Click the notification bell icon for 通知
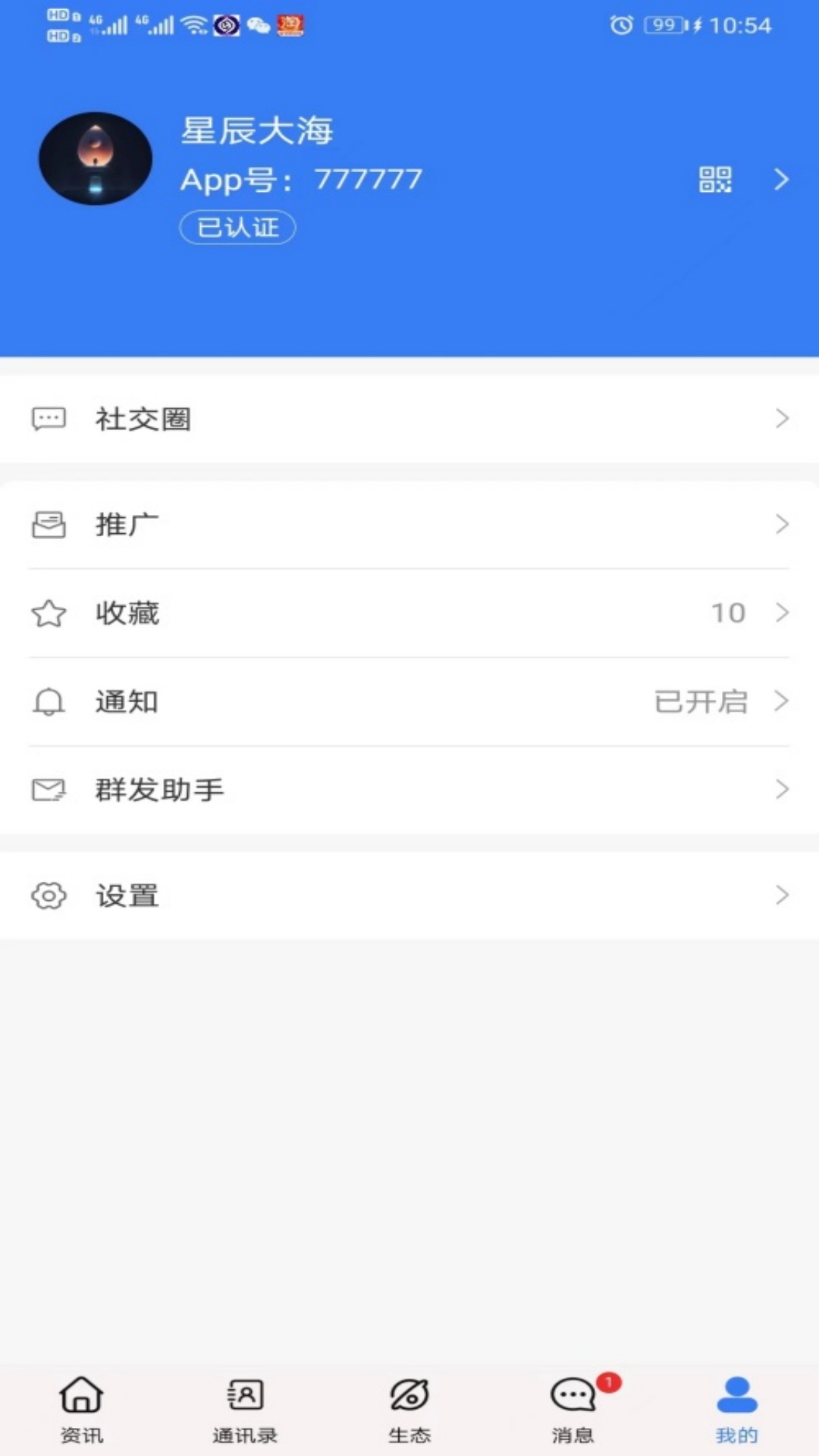The image size is (819, 1456). [47, 701]
